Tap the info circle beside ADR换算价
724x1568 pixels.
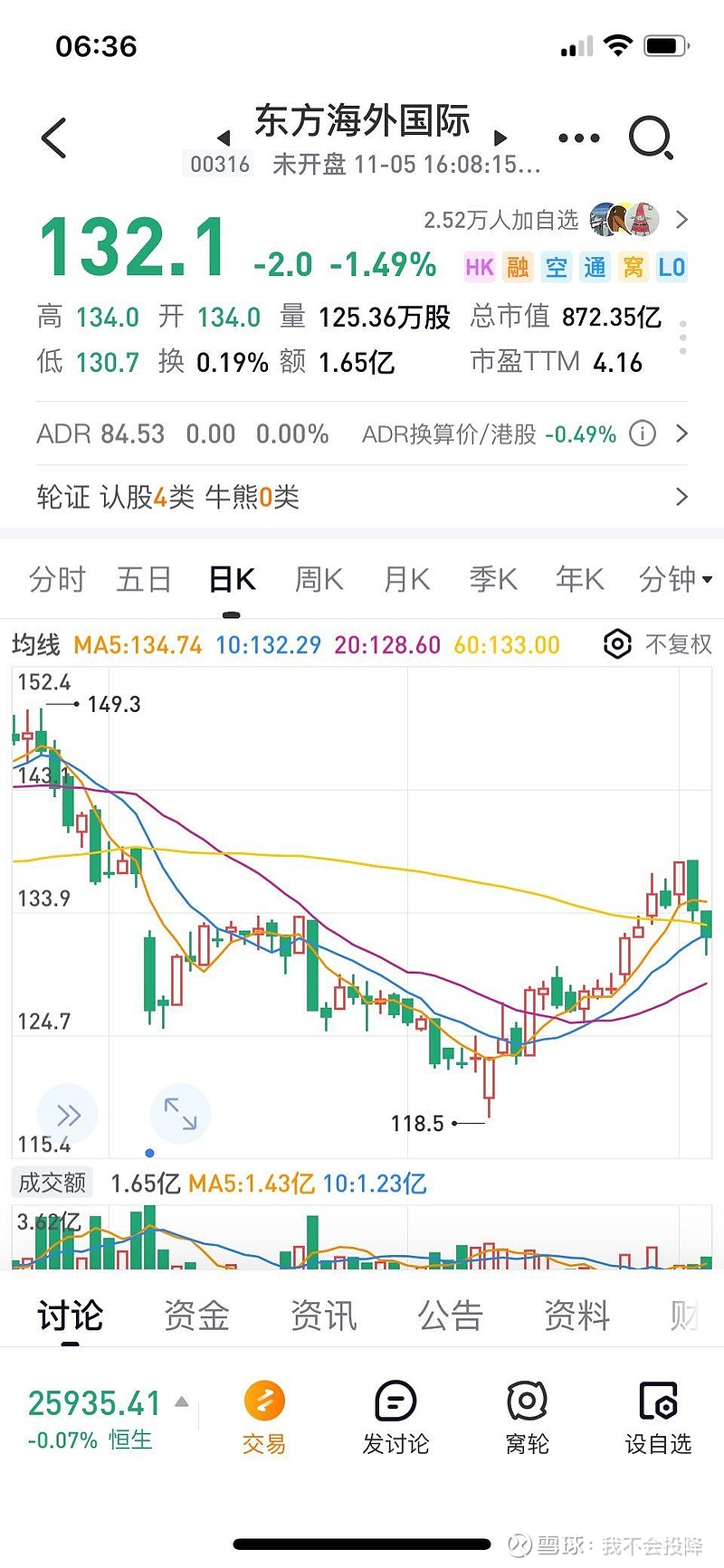pos(643,434)
